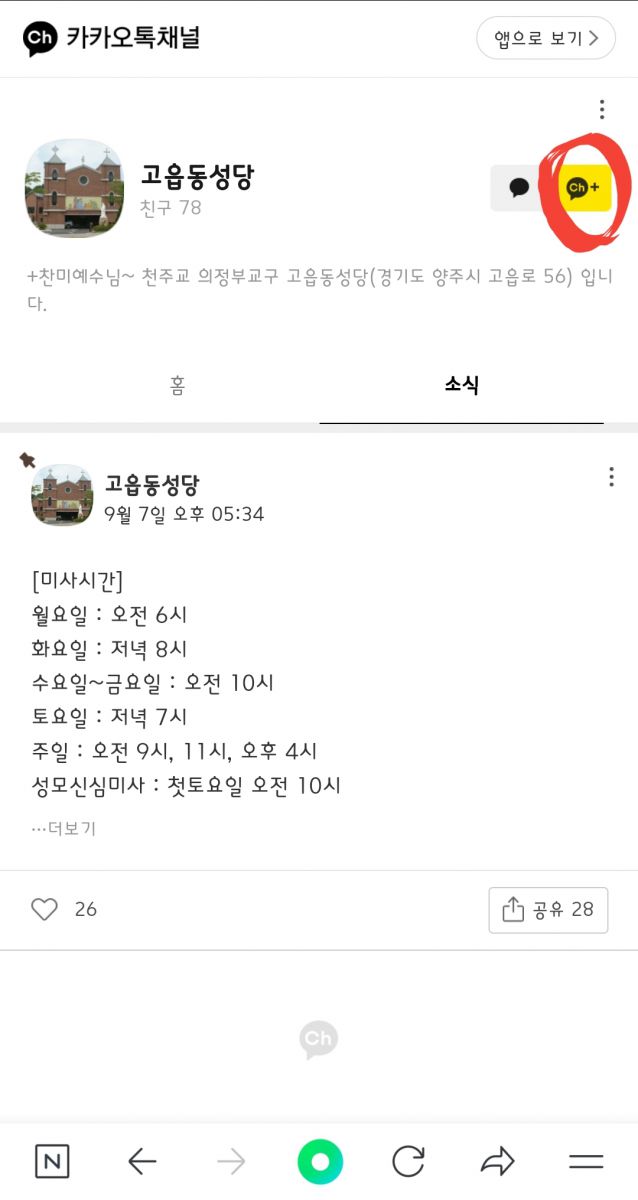Viewport: 638px width, 1200px height.
Task: Share this page from browser toolbar
Action: pyautogui.click(x=496, y=1161)
